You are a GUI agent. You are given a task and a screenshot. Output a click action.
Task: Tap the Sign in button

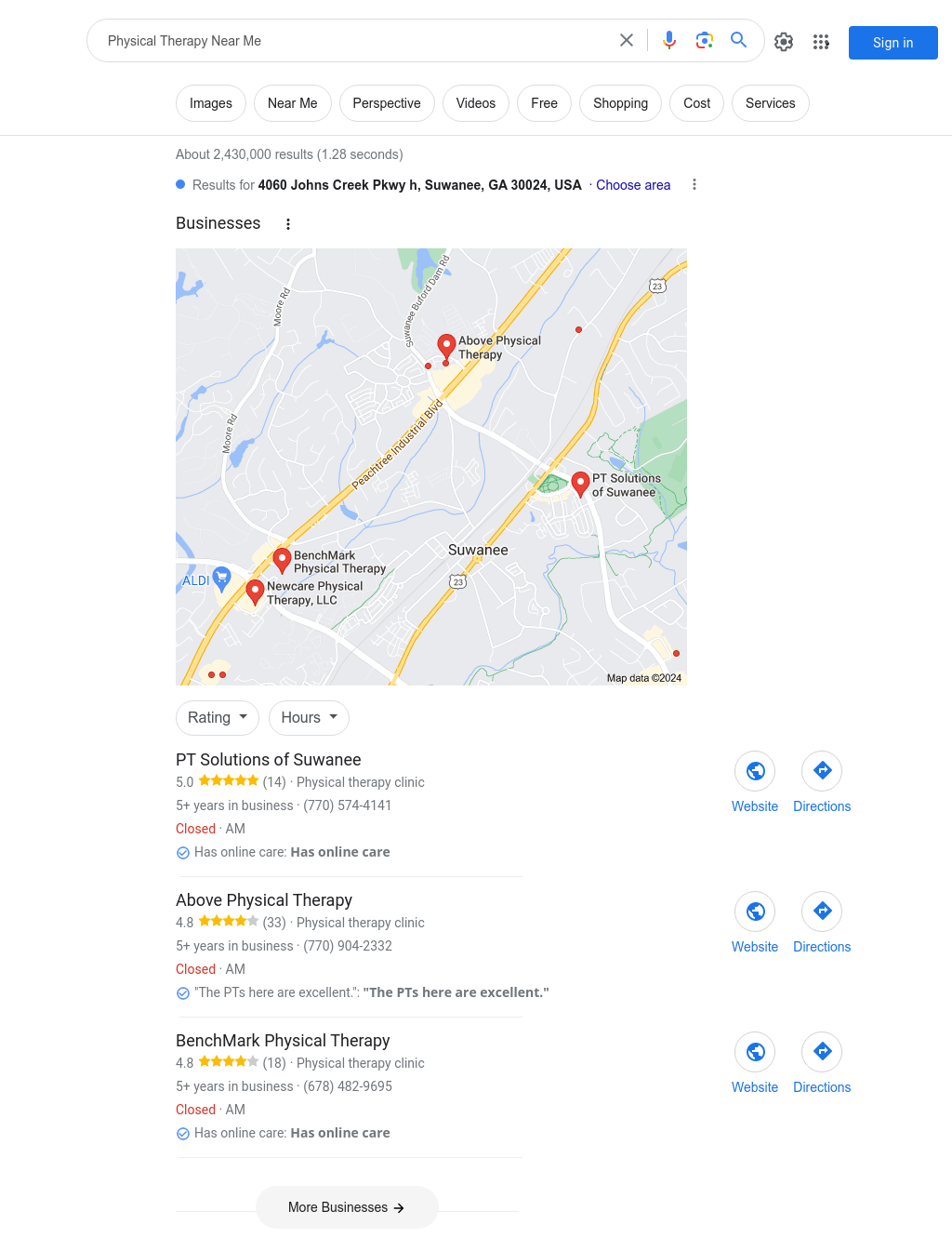(x=892, y=43)
